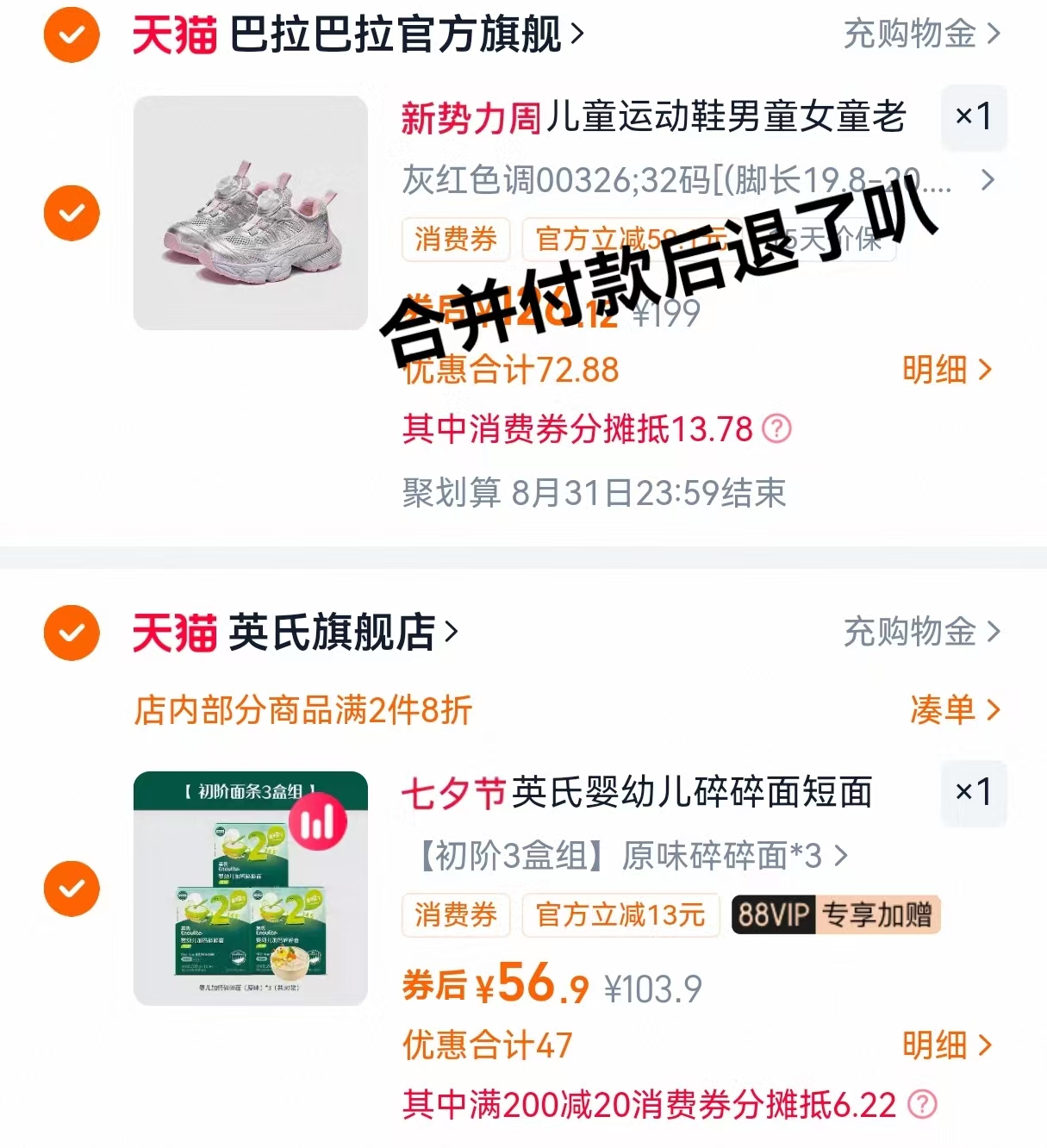Click the ×1 quantity on the noodles item

(x=974, y=794)
